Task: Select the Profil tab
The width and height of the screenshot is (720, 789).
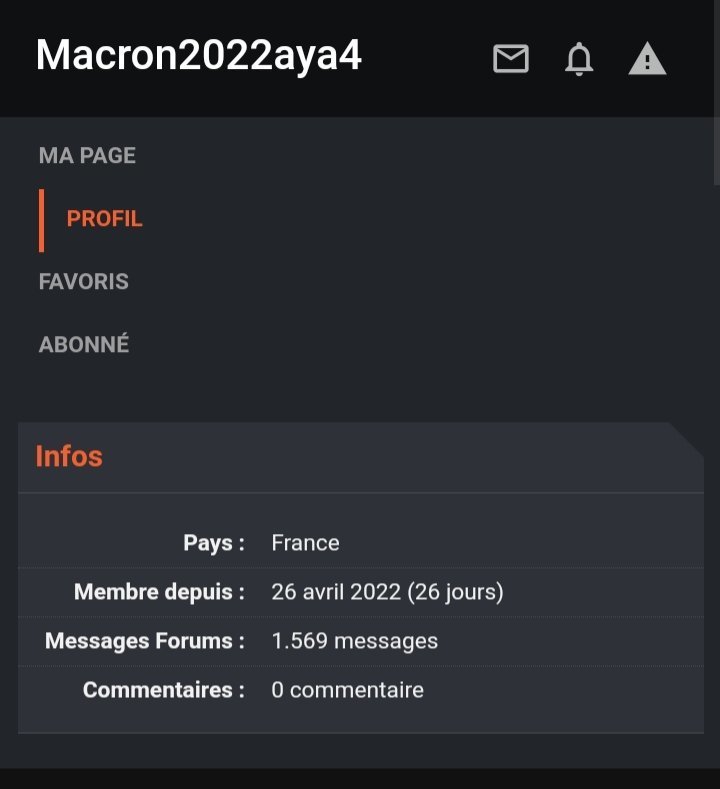Action: (x=104, y=218)
